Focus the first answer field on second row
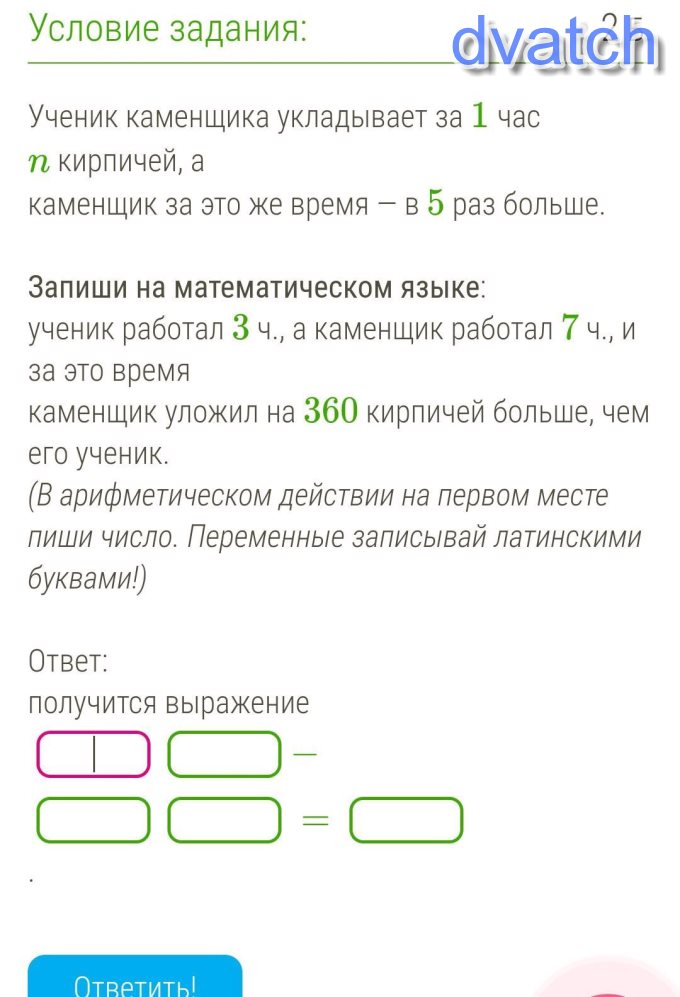 coord(94,820)
